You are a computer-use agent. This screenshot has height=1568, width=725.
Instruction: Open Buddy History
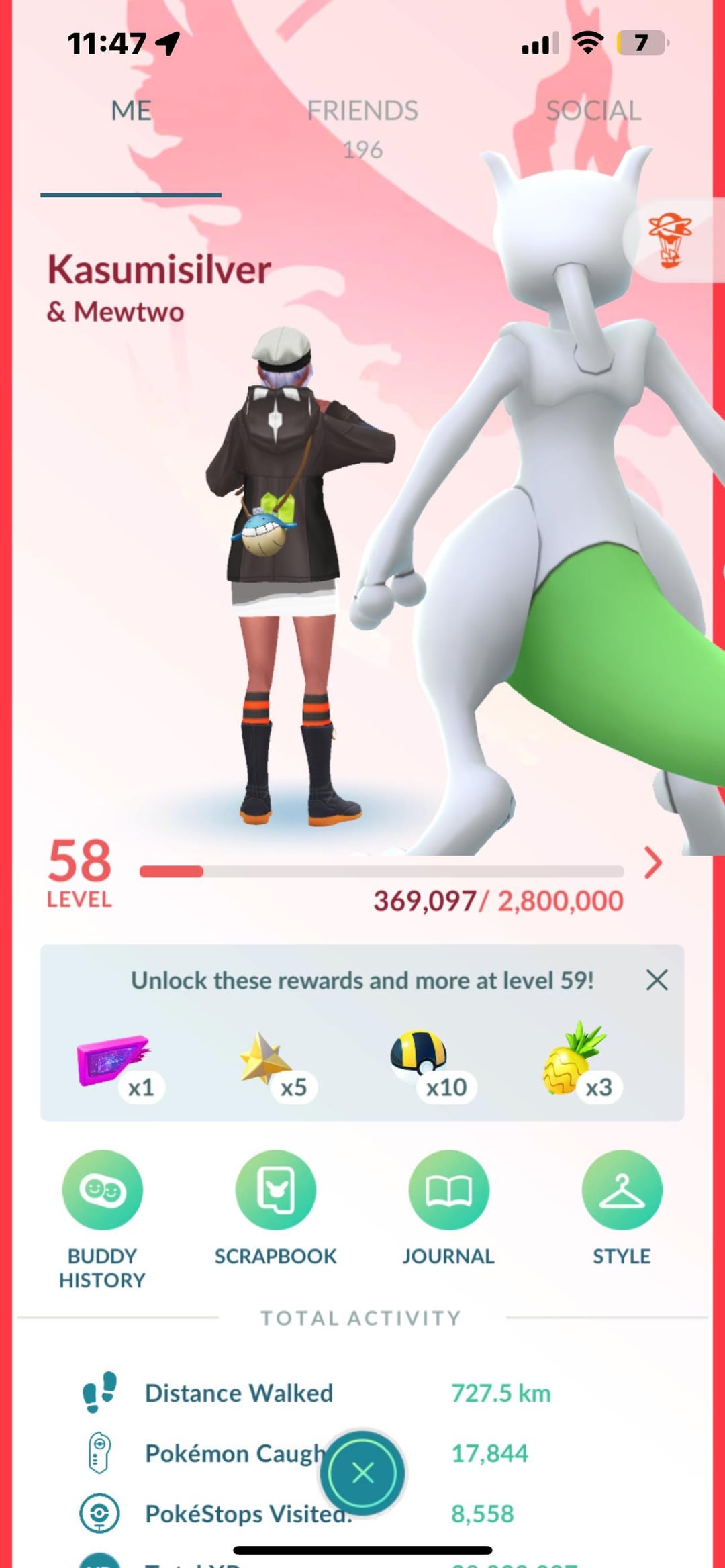[102, 1190]
